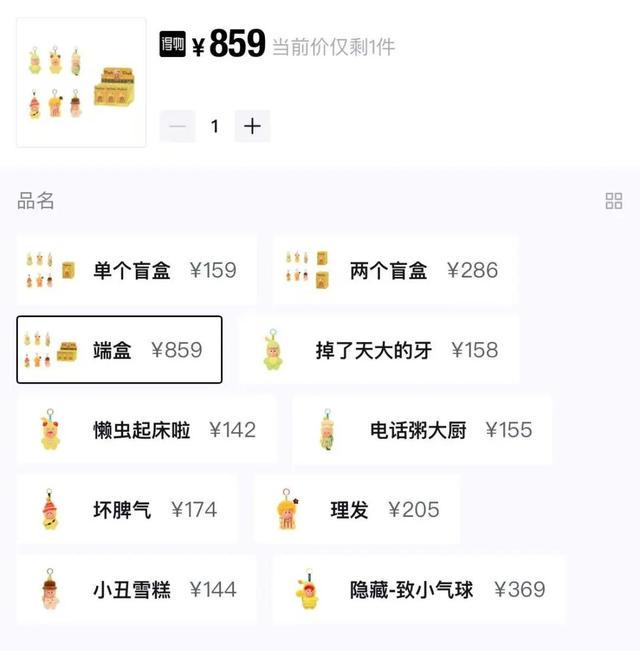Select the 端盒 ¥859 option
Viewport: 640px width, 651px height.
click(119, 350)
